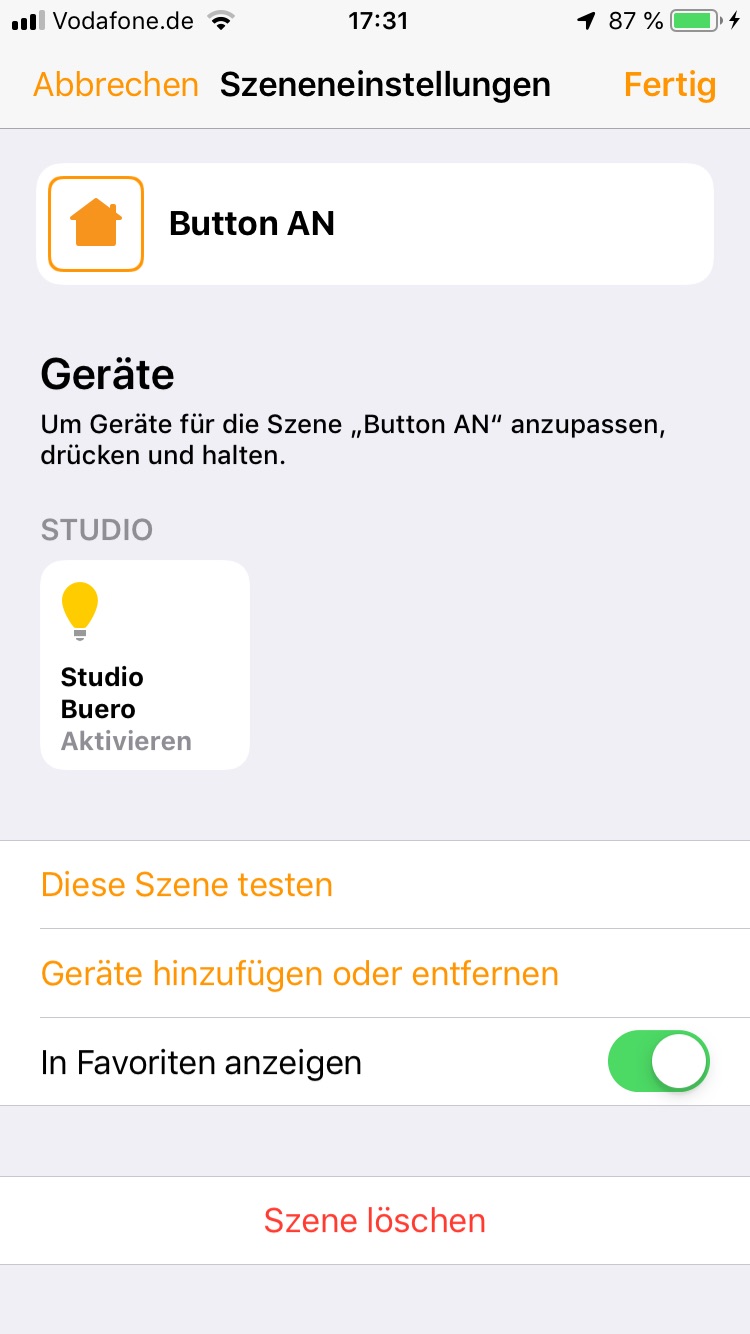The image size is (750, 1334).
Task: Select Diese Szene testen
Action: [187, 885]
